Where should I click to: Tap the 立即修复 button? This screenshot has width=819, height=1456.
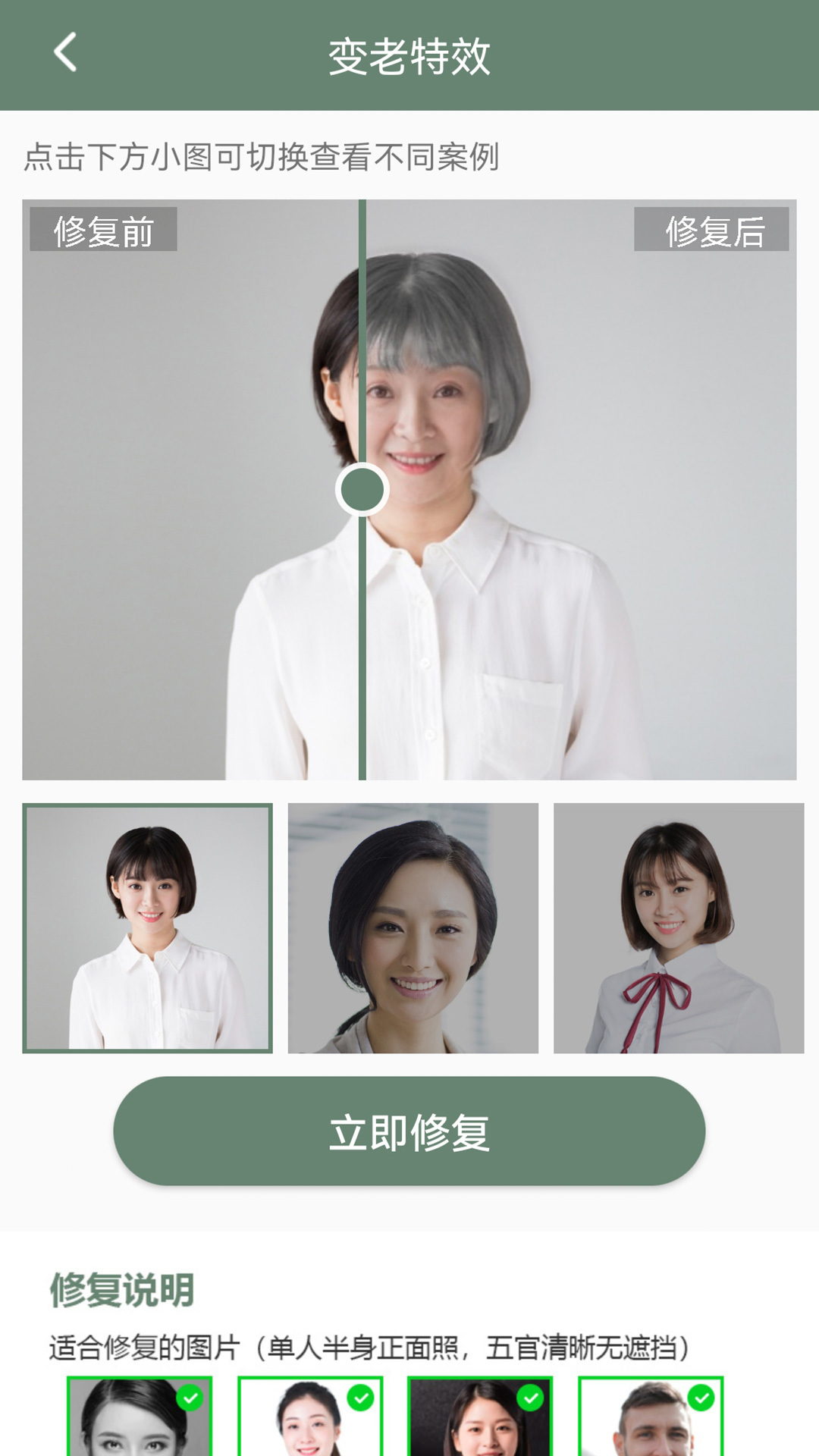pyautogui.click(x=409, y=1131)
